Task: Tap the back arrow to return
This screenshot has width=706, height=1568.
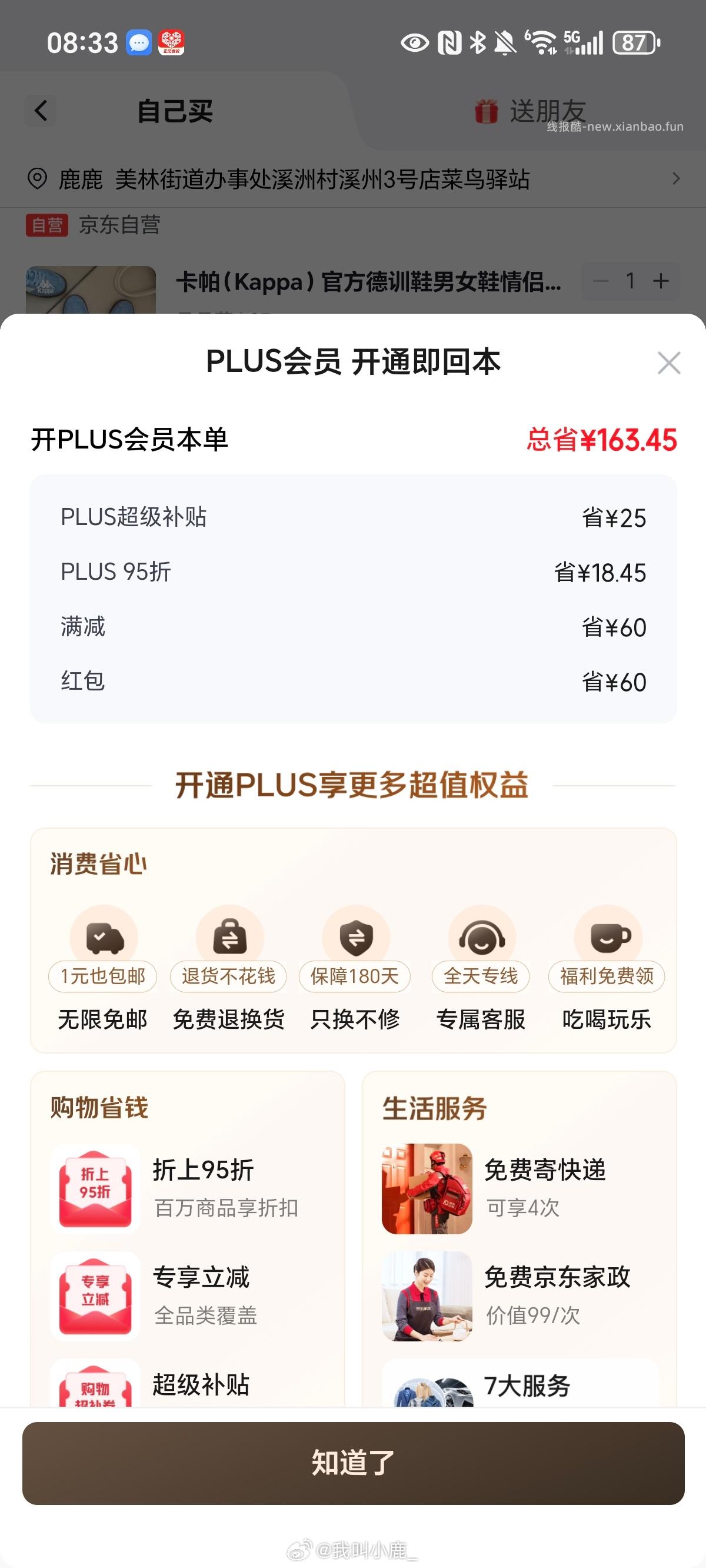Action: tap(40, 111)
